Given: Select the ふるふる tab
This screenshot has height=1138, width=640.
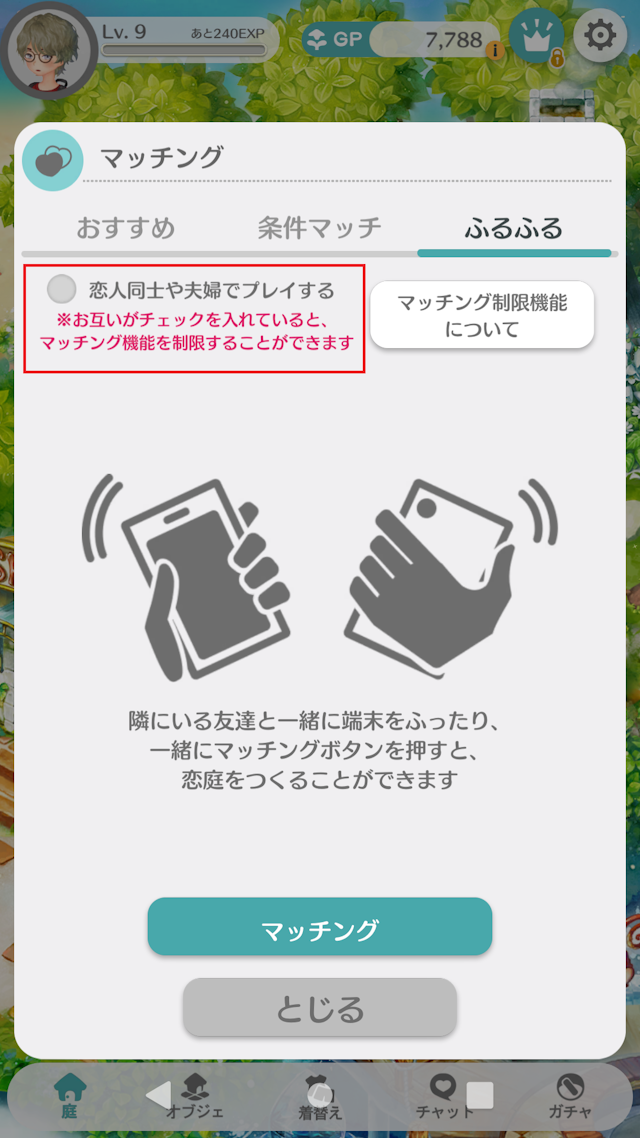Looking at the screenshot, I should click(513, 228).
